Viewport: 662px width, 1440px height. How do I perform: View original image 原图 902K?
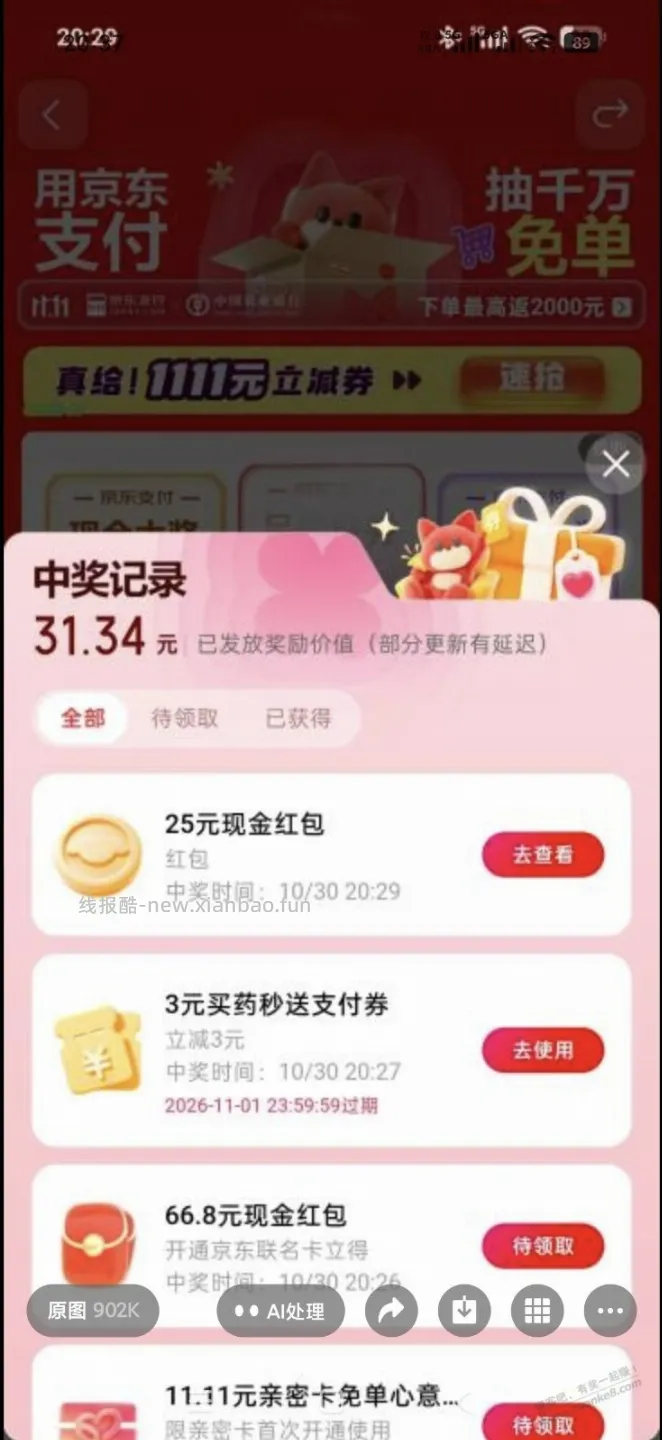tap(92, 1310)
